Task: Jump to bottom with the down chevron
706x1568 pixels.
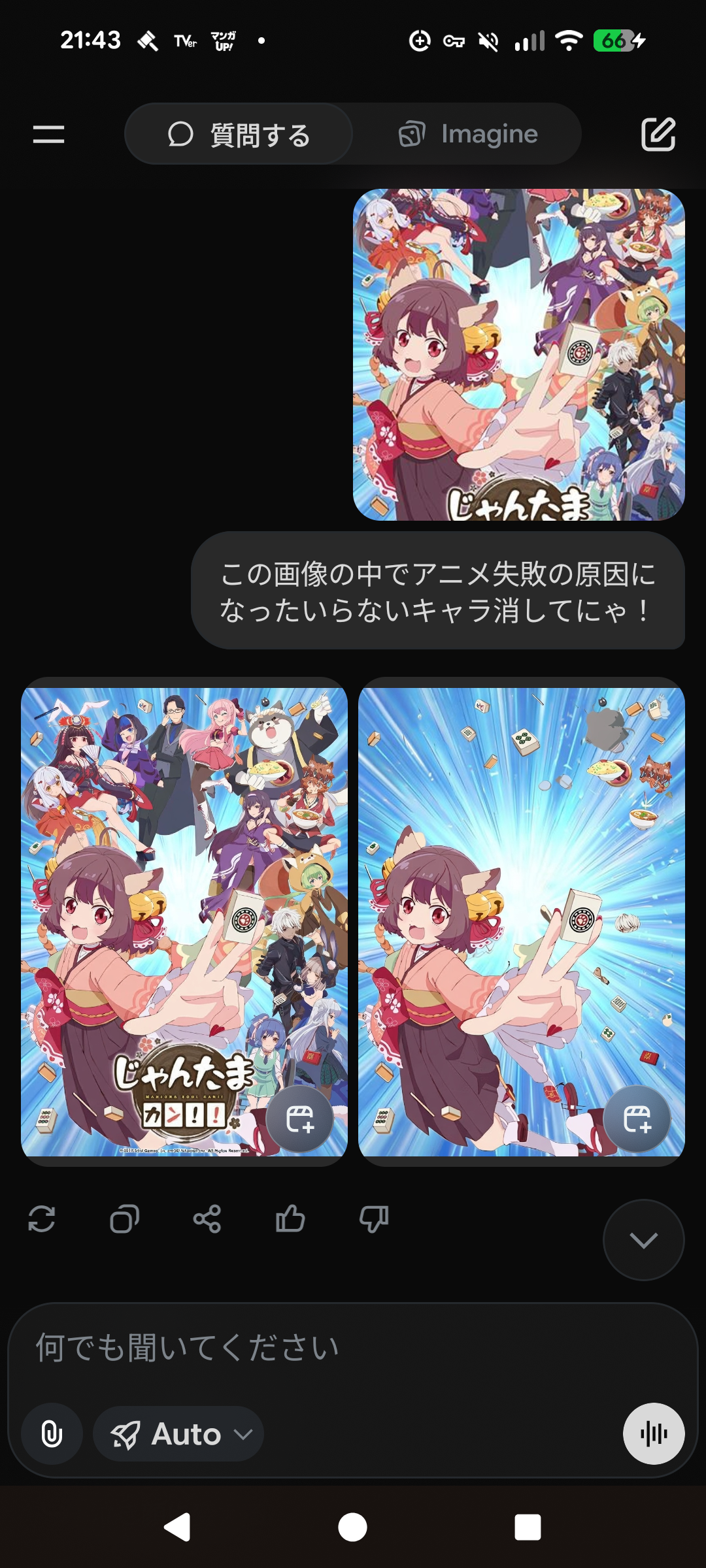Action: click(x=643, y=1239)
